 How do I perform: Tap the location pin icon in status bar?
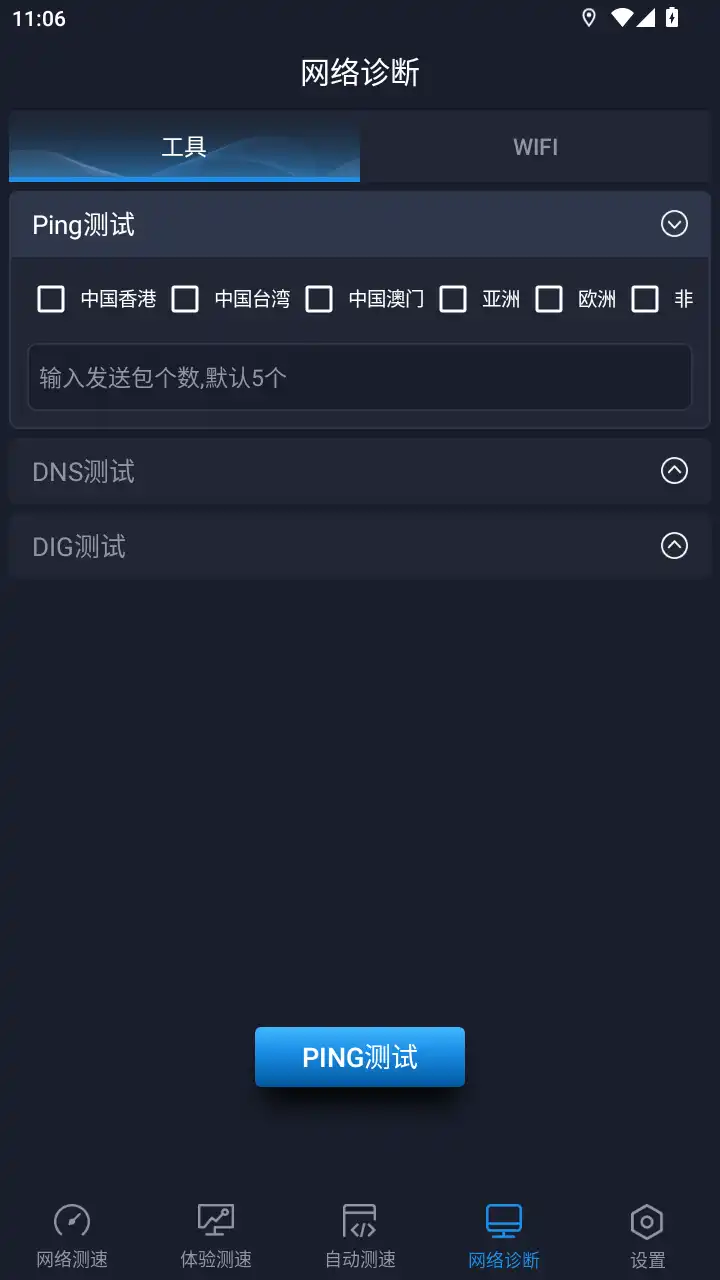588,17
